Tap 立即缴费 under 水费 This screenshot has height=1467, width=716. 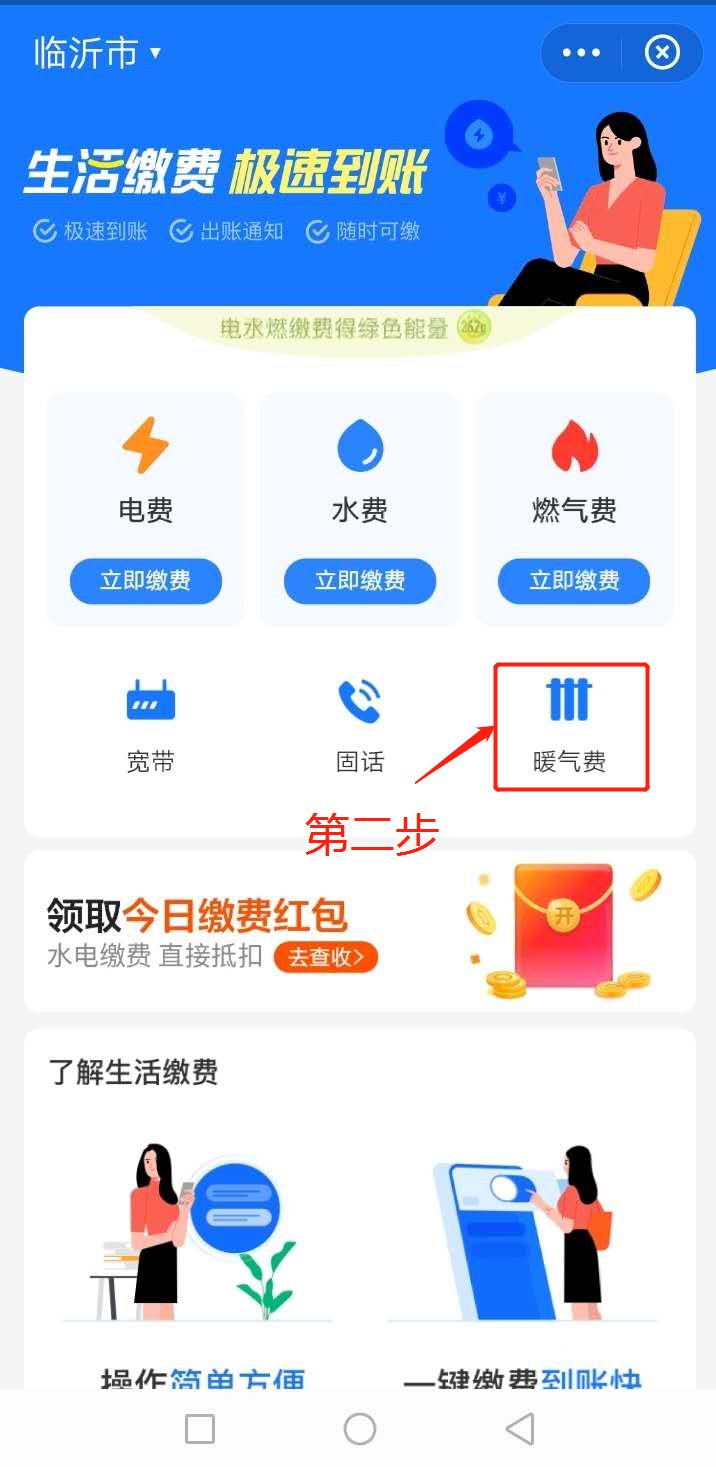[x=360, y=581]
